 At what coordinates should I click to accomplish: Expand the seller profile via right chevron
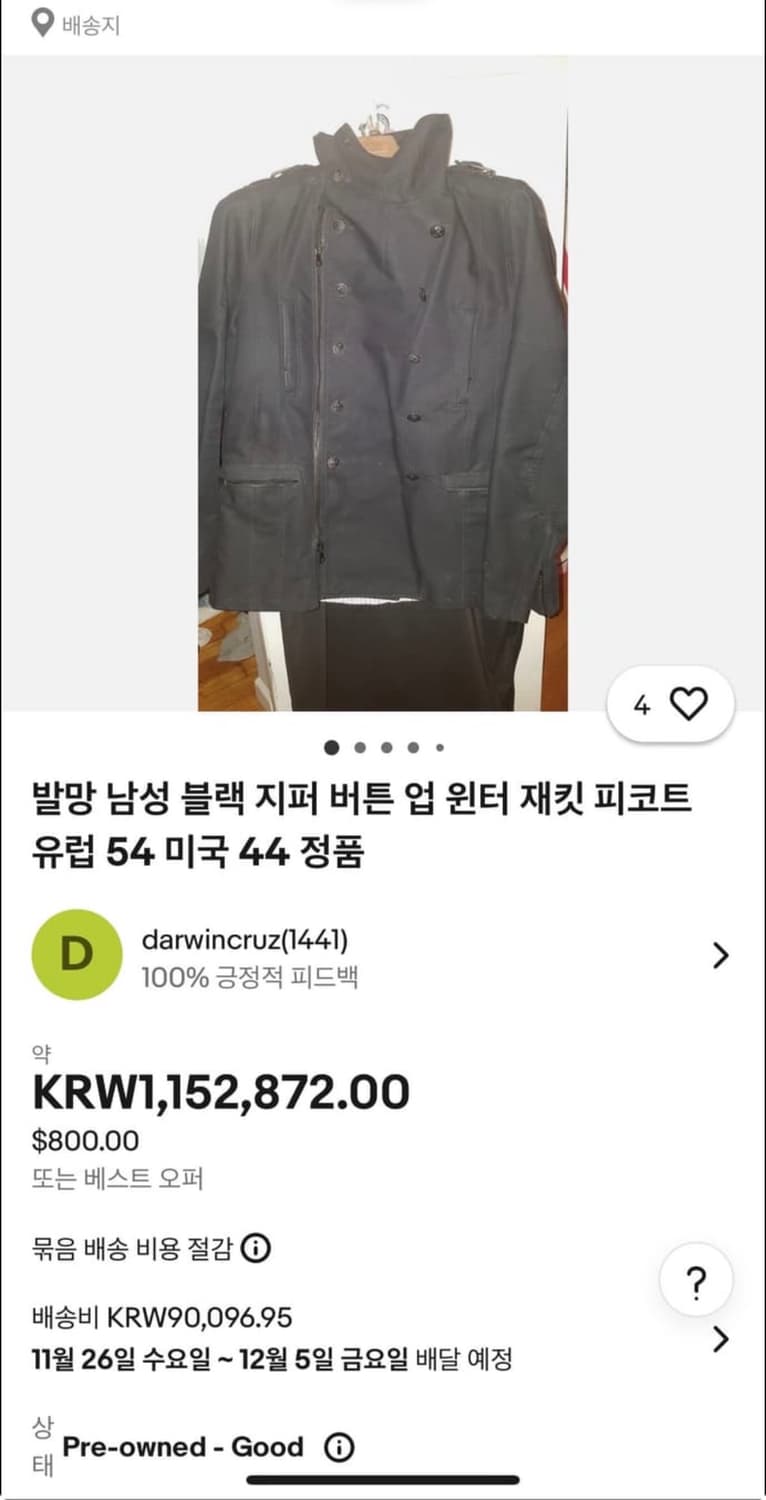pos(719,953)
